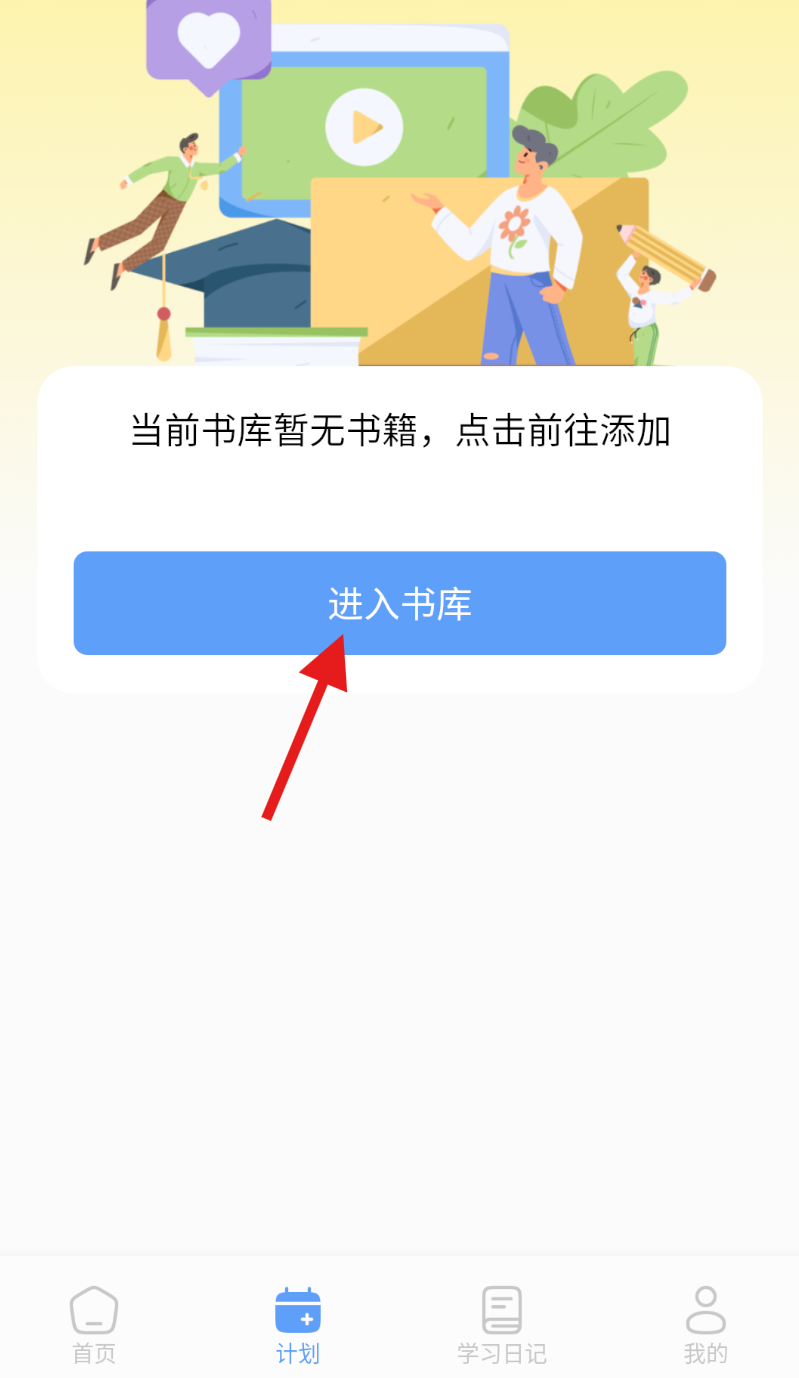Go to the 我的 tab
The width and height of the screenshot is (799, 1378).
tap(705, 1324)
